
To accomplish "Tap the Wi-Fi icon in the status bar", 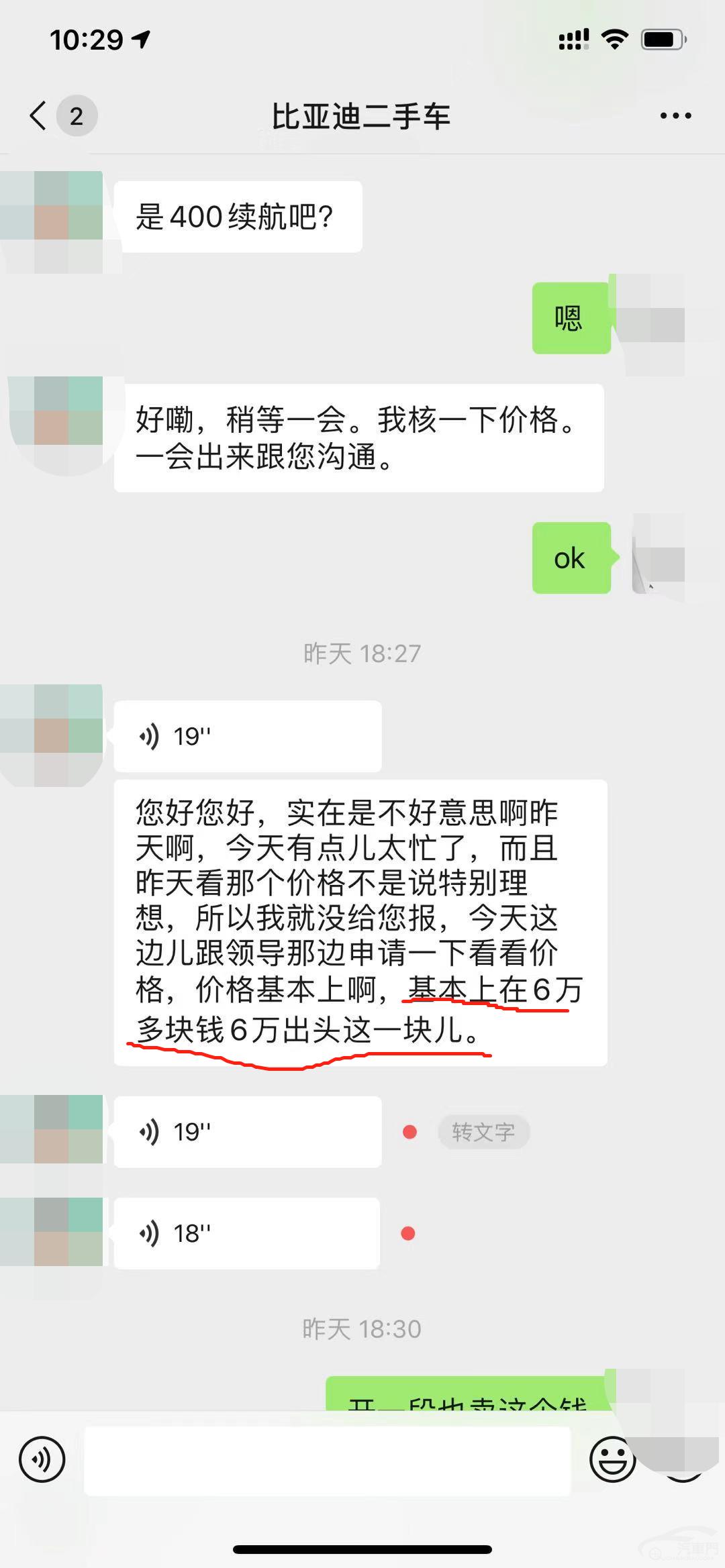I will click(615, 40).
